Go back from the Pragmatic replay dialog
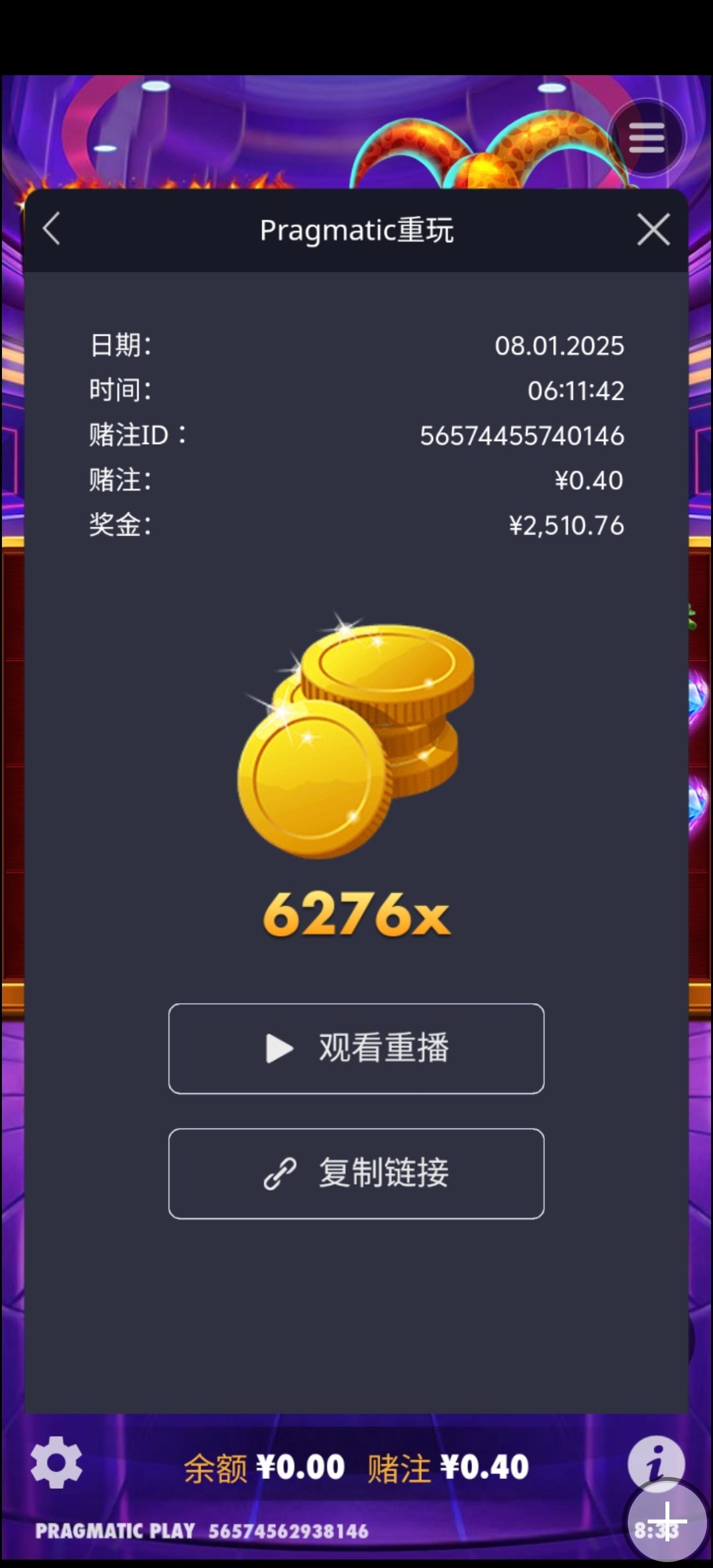The height and width of the screenshot is (1568, 713). 51,230
